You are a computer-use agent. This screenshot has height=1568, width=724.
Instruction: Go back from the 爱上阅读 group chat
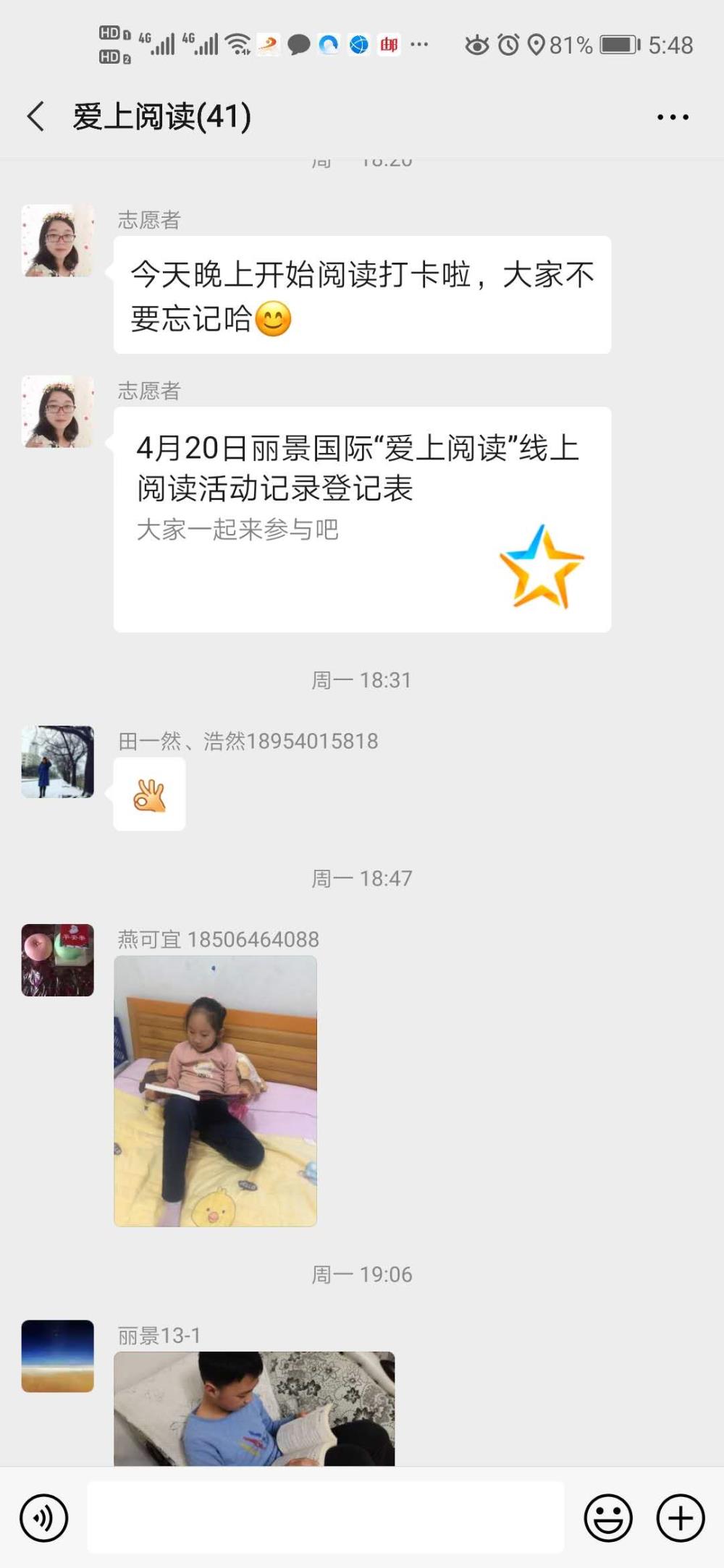(35, 116)
